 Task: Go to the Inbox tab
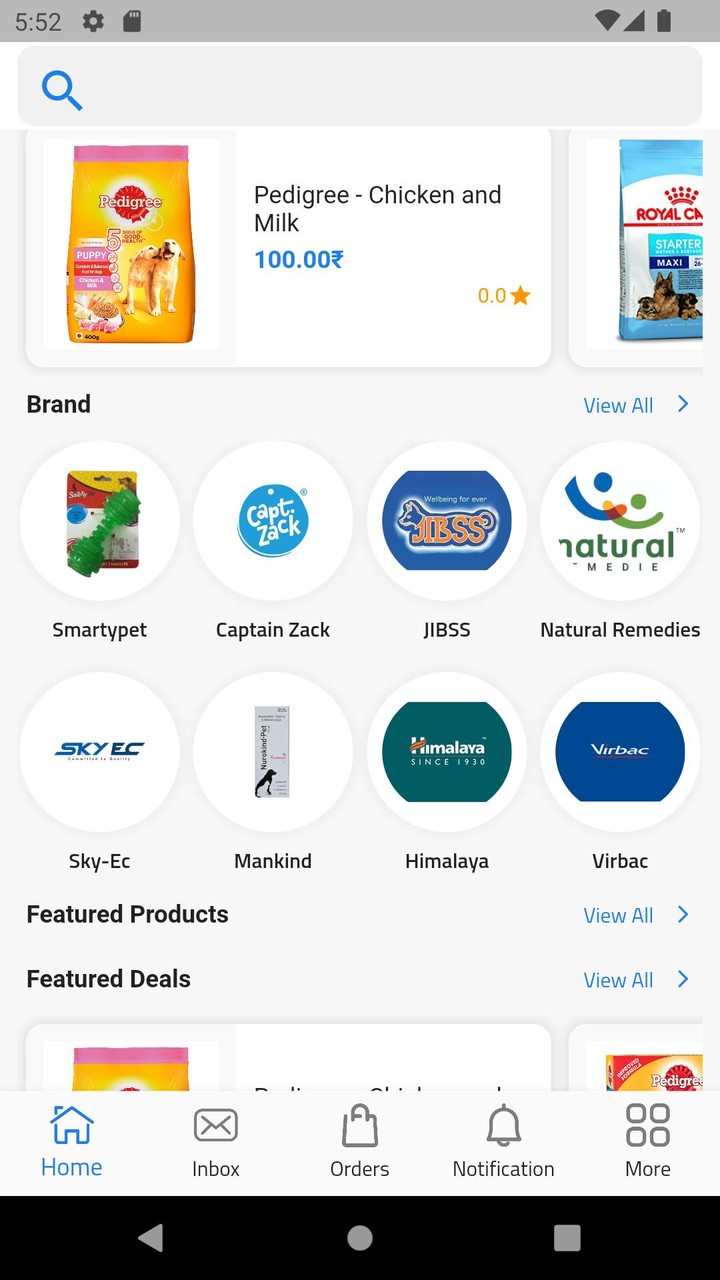(x=216, y=1142)
